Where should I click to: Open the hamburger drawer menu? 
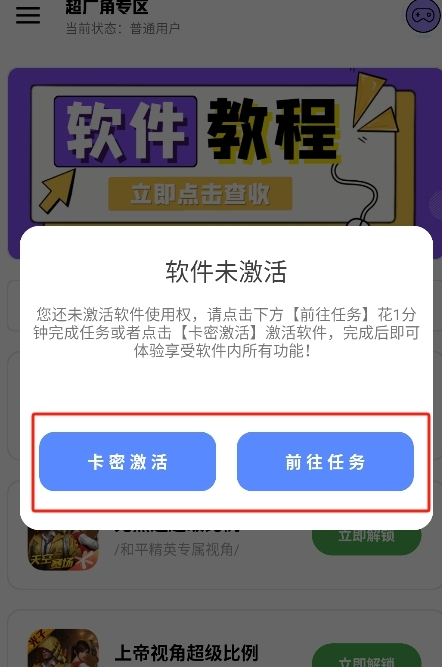[x=28, y=15]
